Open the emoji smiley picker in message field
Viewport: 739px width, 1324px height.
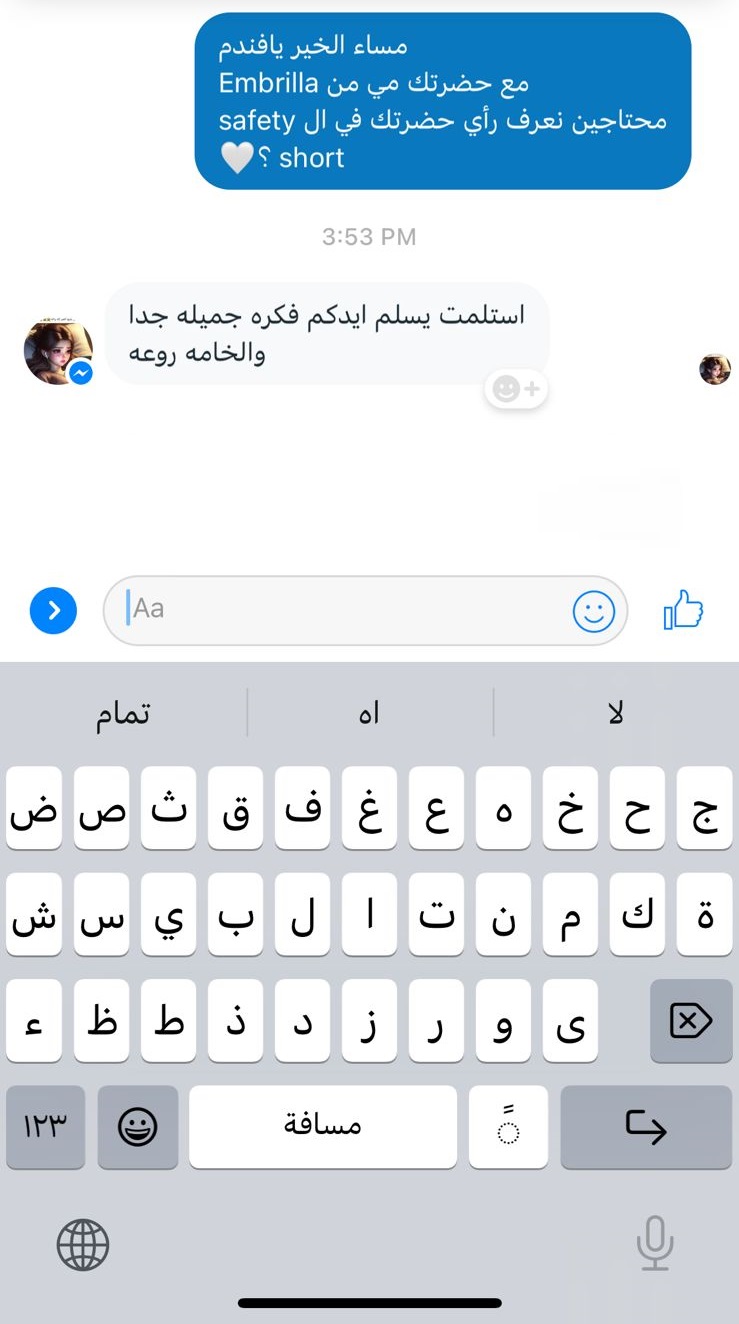pyautogui.click(x=593, y=610)
